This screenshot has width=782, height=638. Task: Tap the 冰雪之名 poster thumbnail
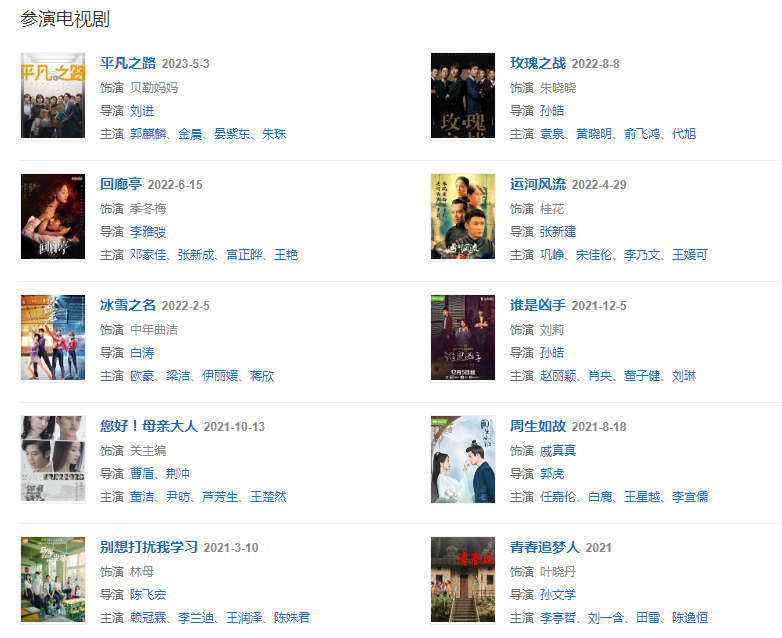(x=53, y=338)
